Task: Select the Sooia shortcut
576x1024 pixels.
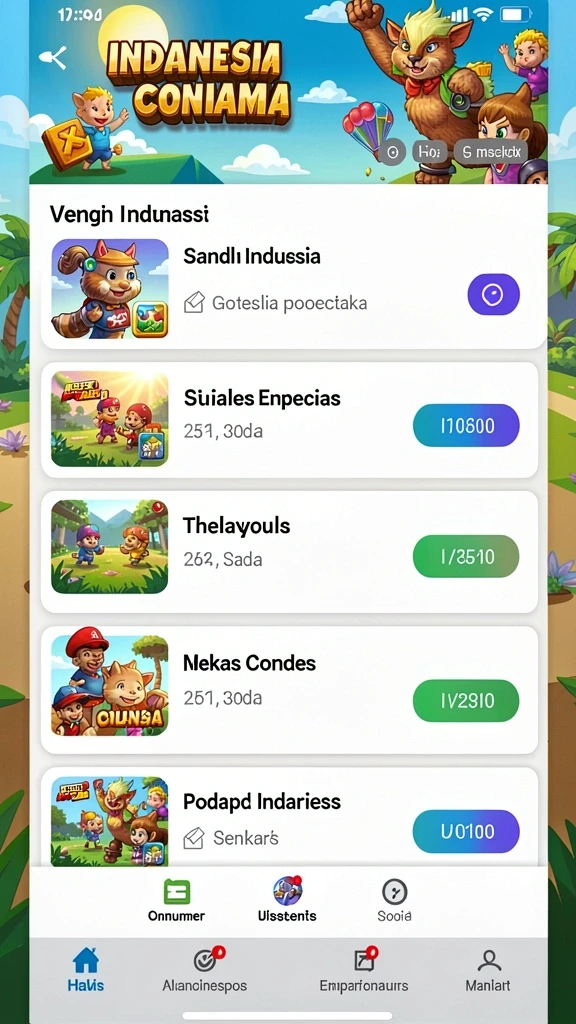Action: [x=394, y=900]
